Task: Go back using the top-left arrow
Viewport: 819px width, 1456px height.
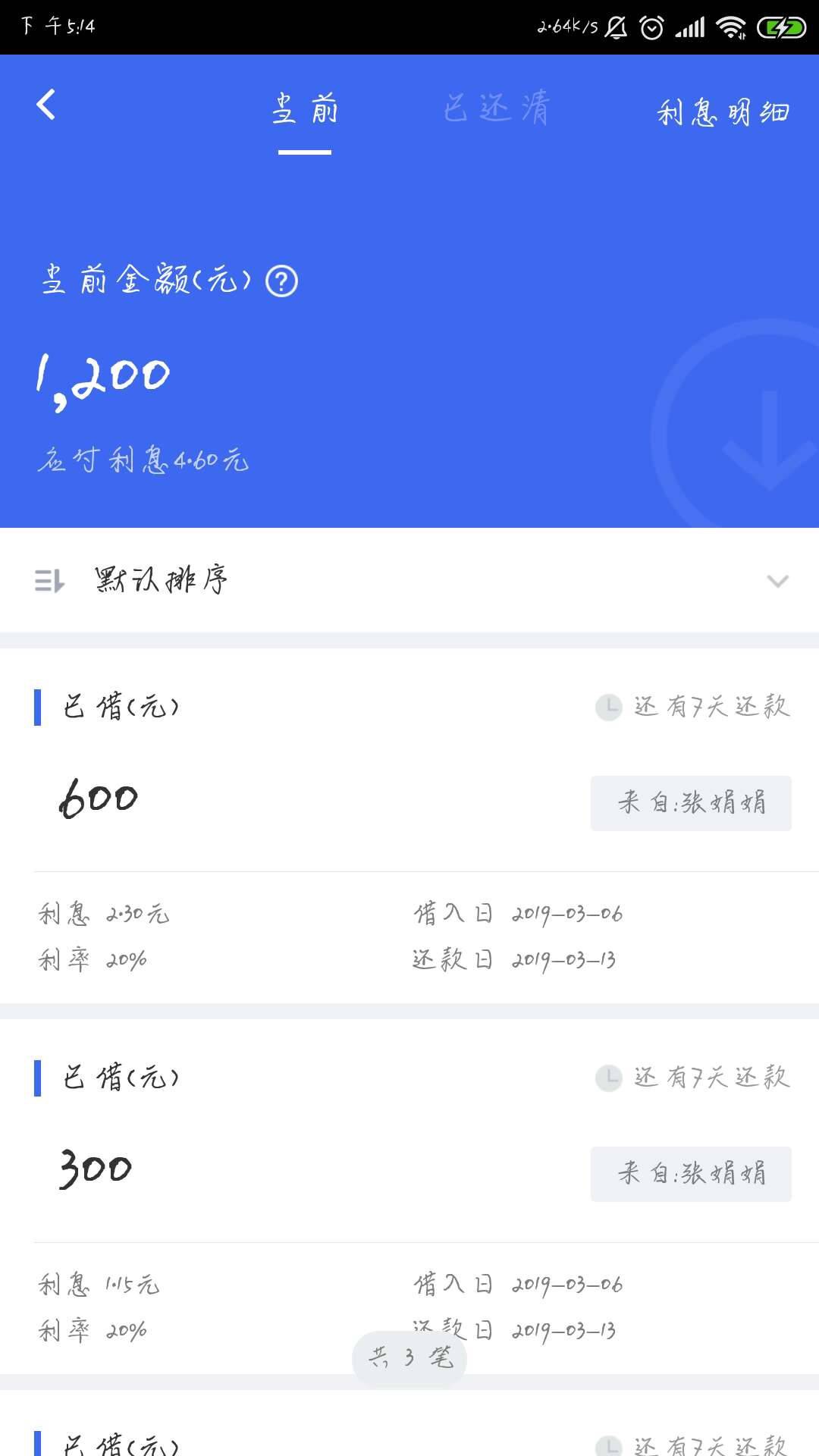Action: tap(46, 105)
